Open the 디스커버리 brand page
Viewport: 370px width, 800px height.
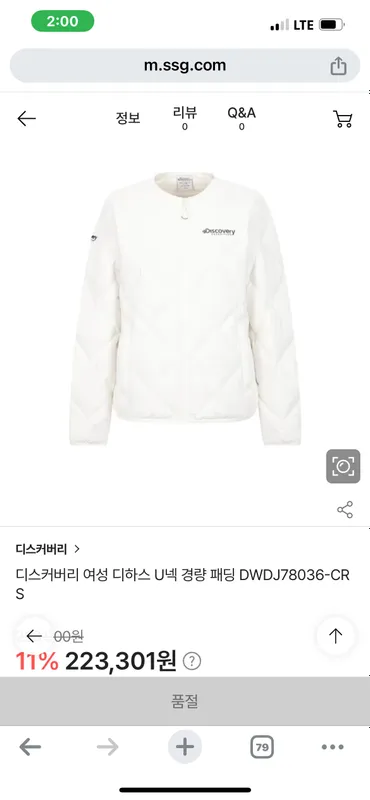48,549
